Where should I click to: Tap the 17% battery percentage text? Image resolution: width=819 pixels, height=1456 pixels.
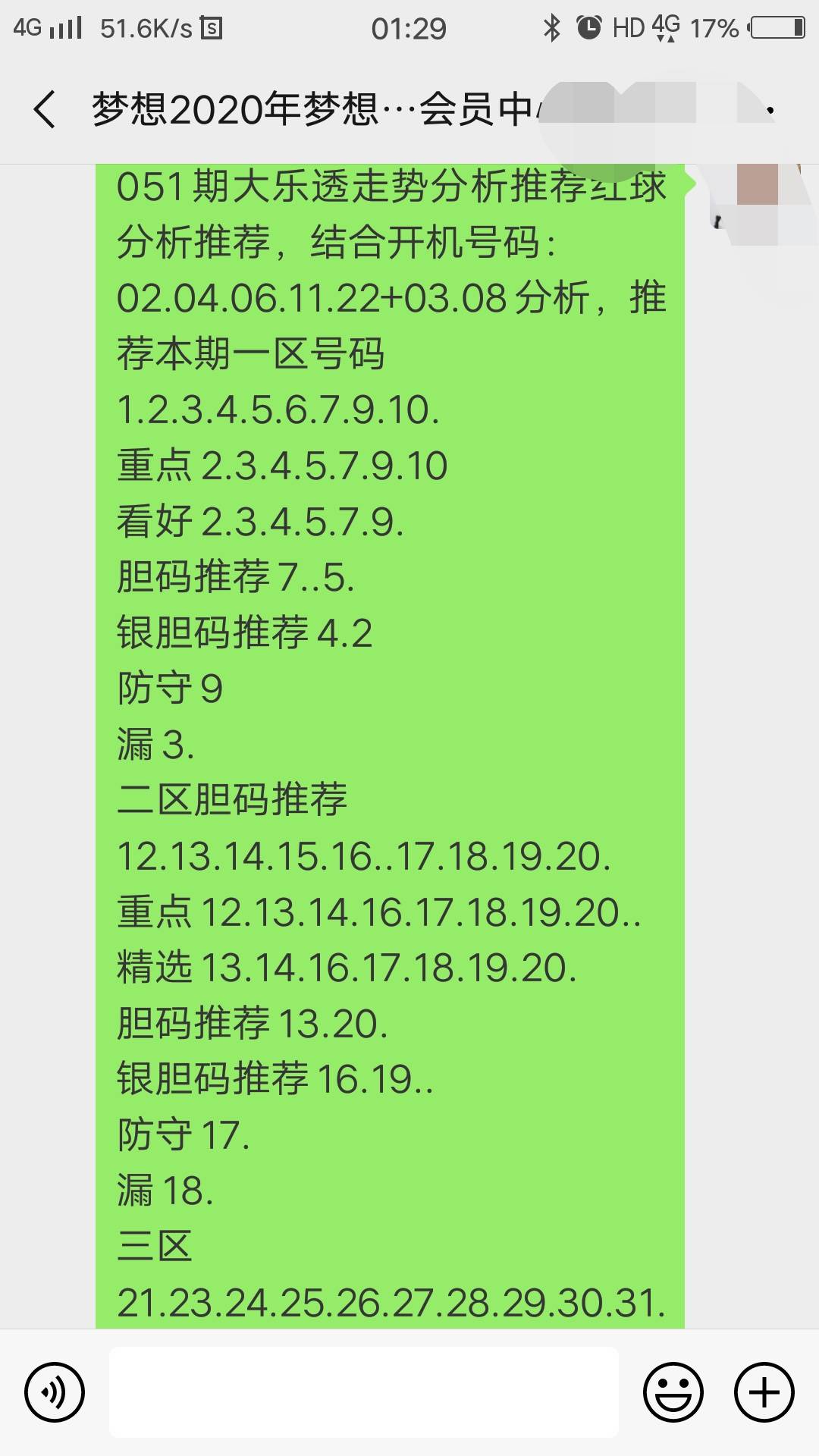pyautogui.click(x=715, y=28)
